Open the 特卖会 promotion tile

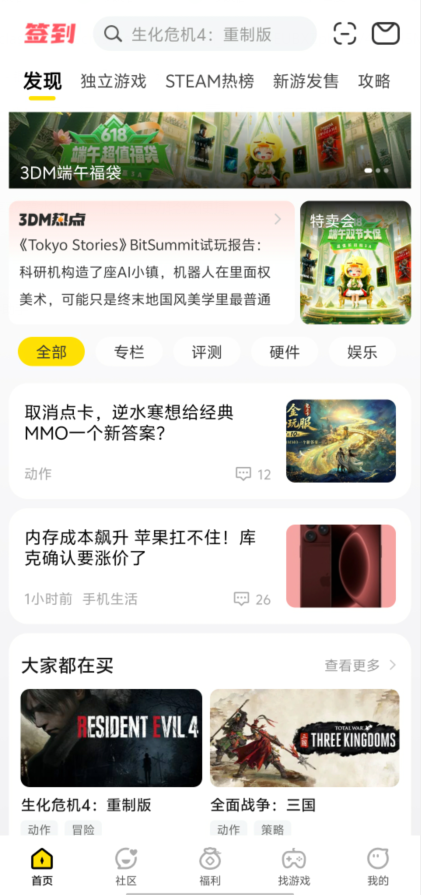pyautogui.click(x=355, y=263)
